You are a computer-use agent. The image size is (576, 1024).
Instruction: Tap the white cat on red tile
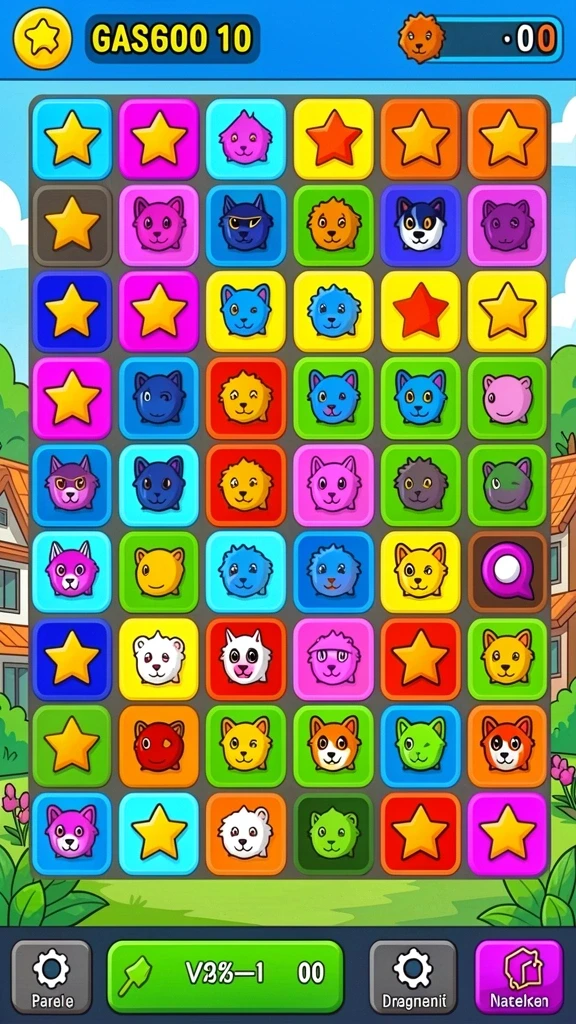point(246,659)
